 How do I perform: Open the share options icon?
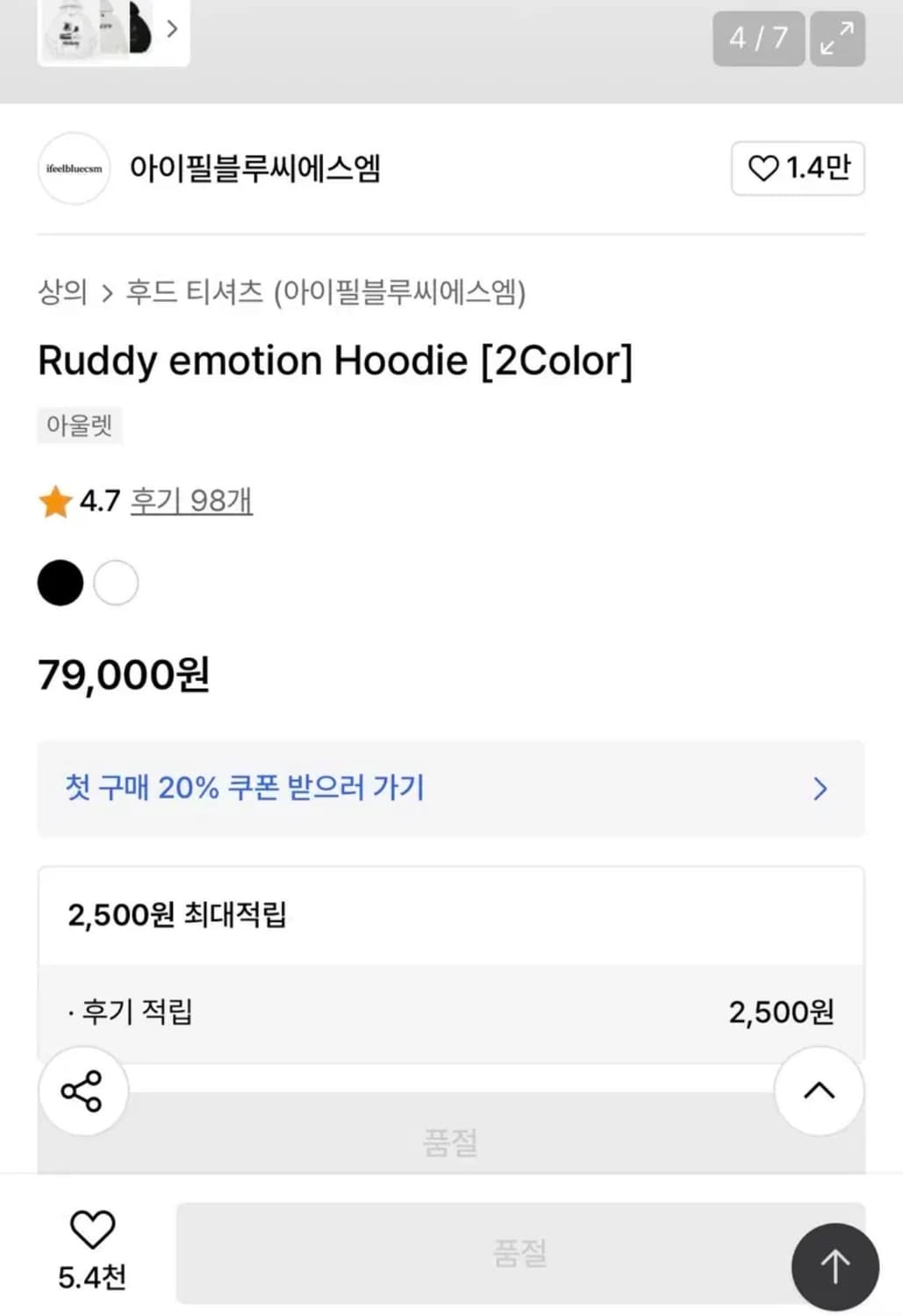83,1091
